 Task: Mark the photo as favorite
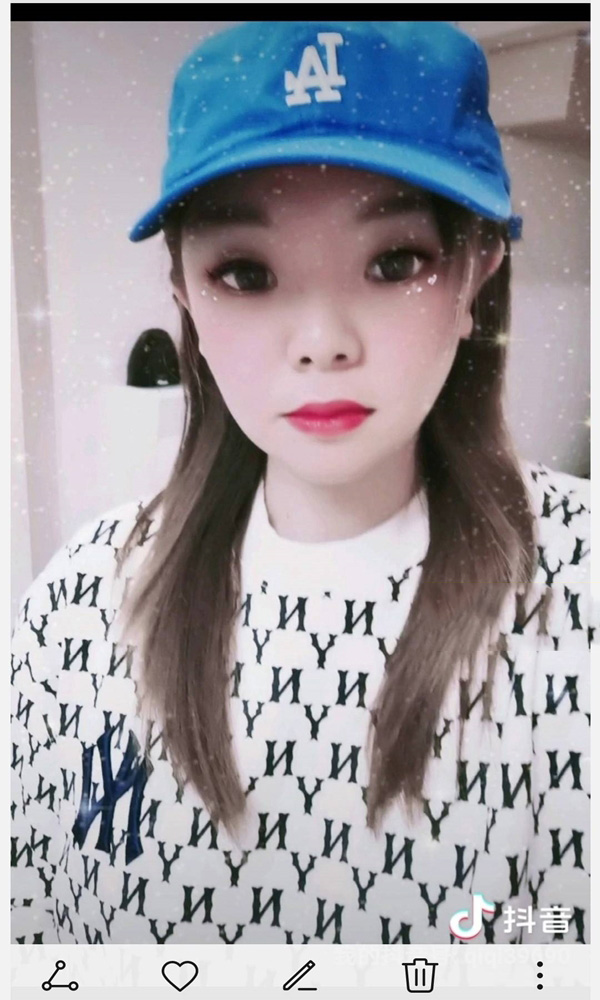pyautogui.click(x=180, y=974)
